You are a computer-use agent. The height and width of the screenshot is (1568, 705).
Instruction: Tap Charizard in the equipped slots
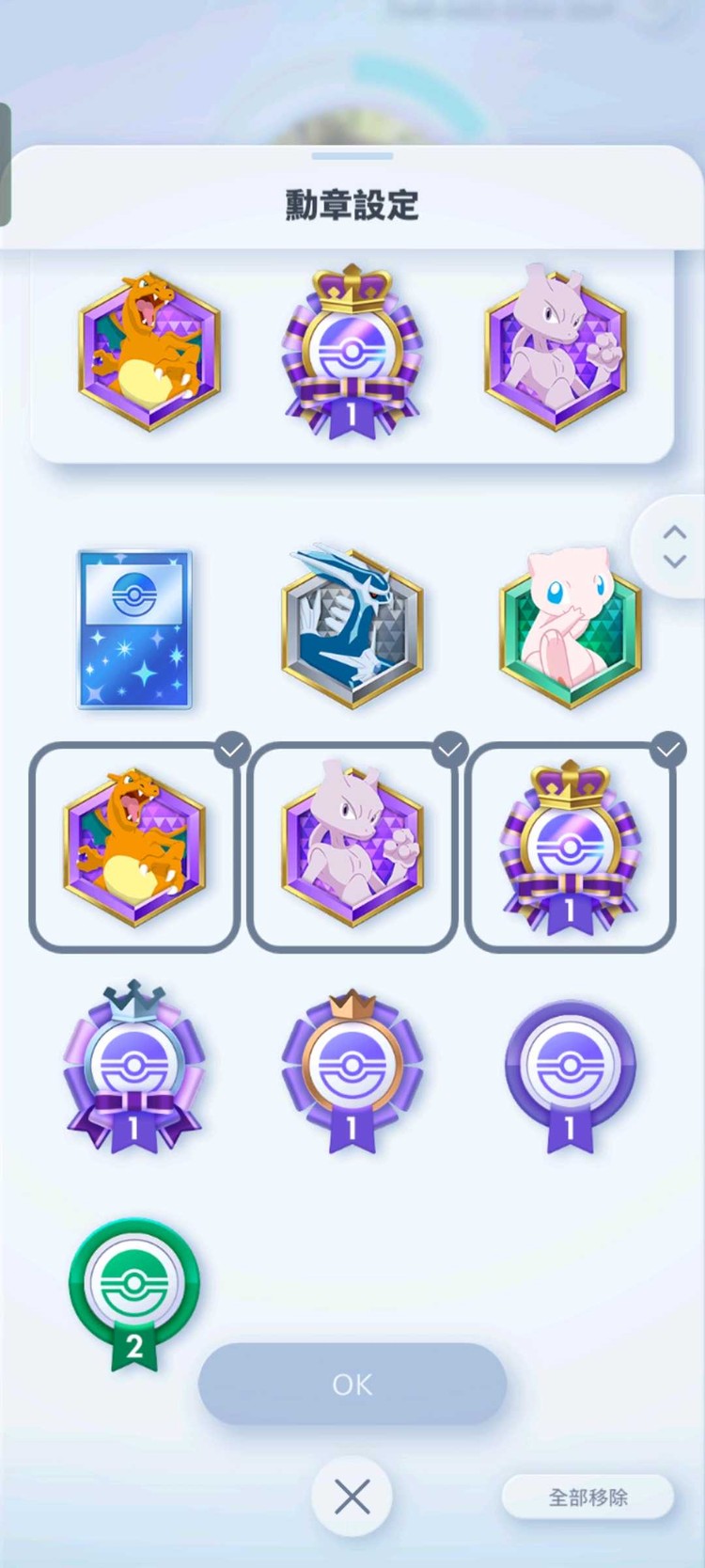pyautogui.click(x=149, y=351)
